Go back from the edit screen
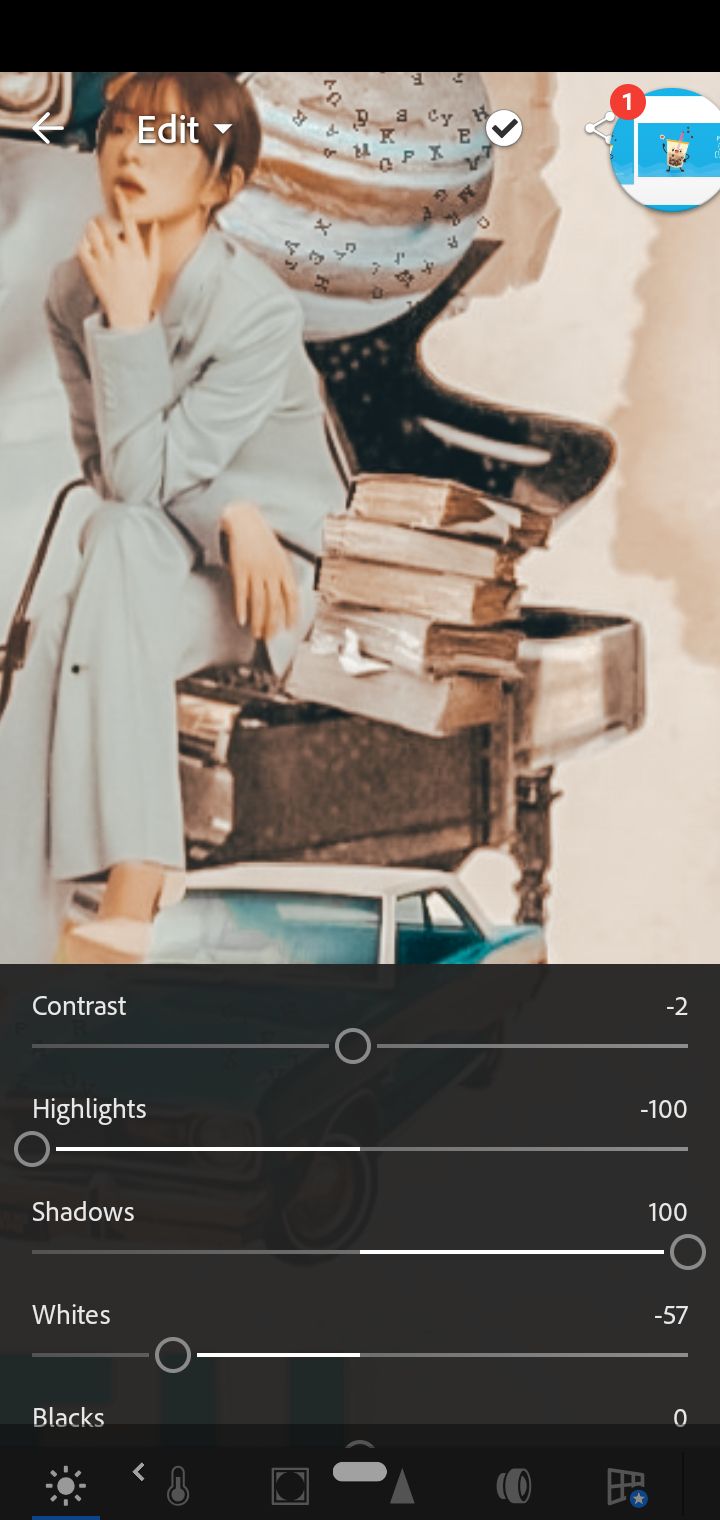 click(x=47, y=129)
